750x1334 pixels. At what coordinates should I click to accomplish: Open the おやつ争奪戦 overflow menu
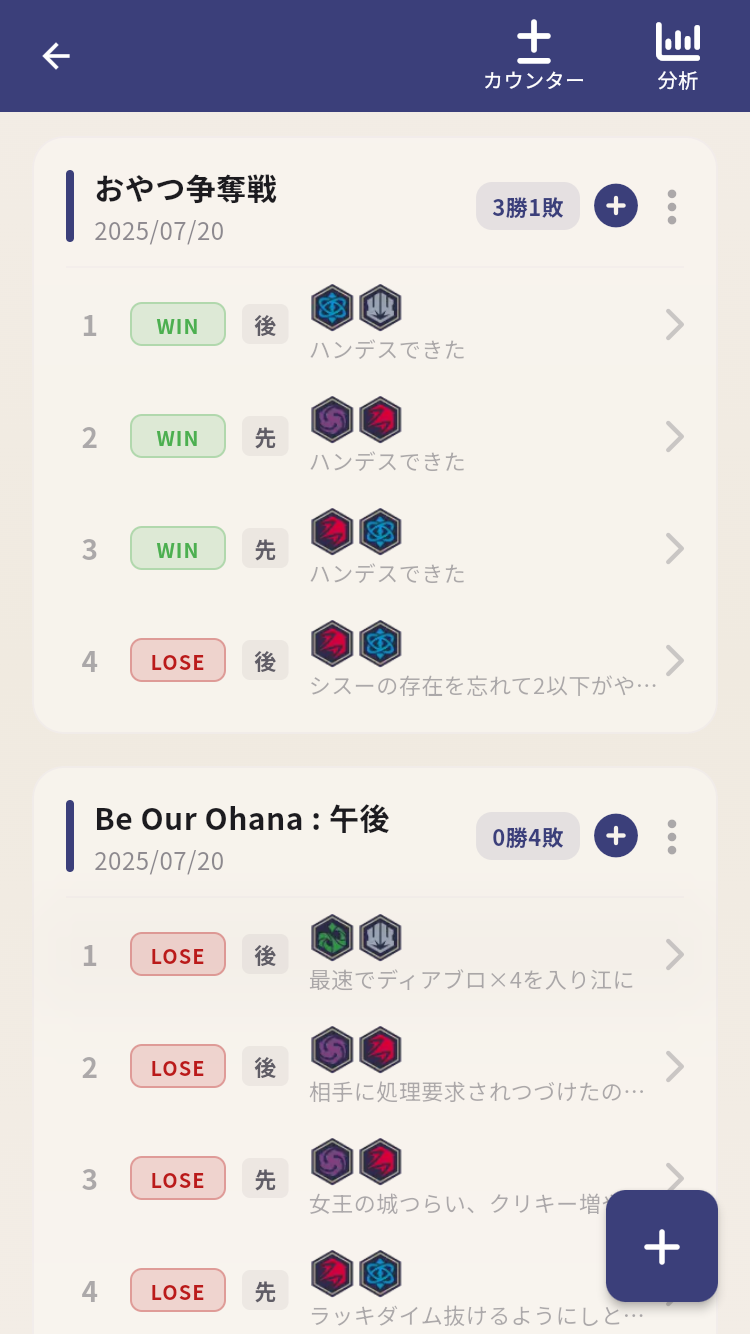pyautogui.click(x=672, y=206)
